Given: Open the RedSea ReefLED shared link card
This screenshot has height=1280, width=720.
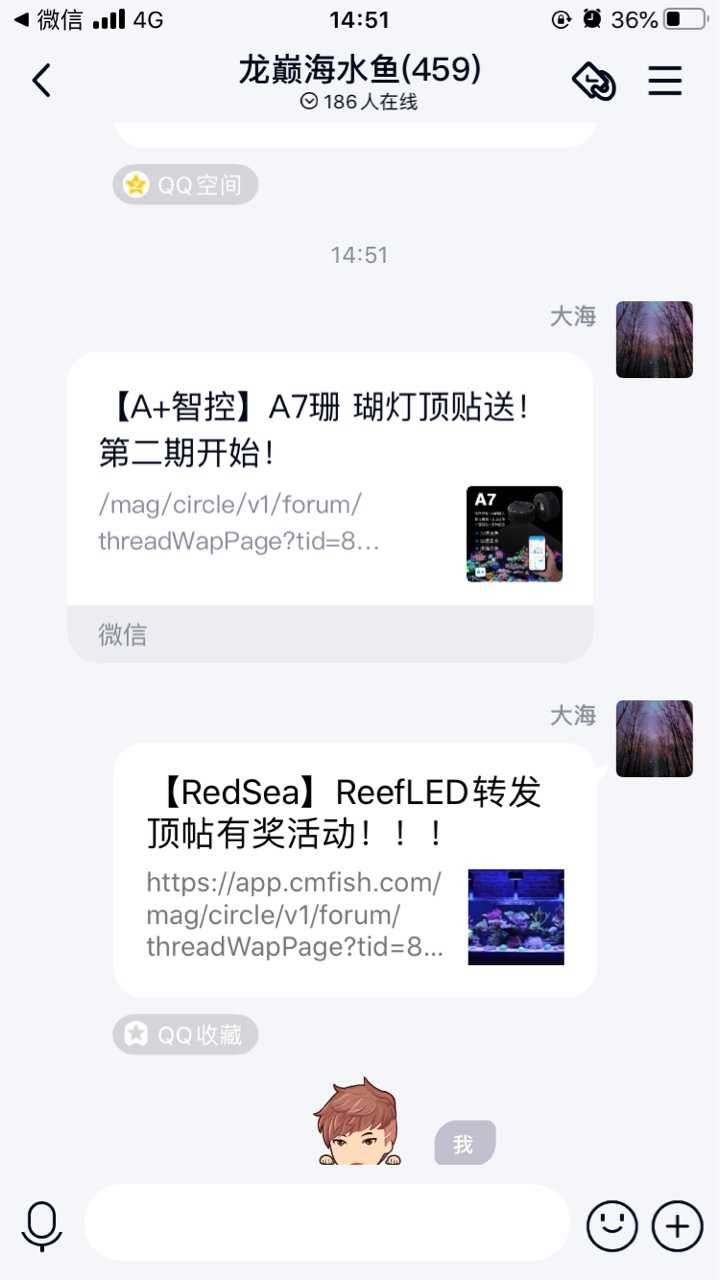Looking at the screenshot, I should tap(355, 870).
